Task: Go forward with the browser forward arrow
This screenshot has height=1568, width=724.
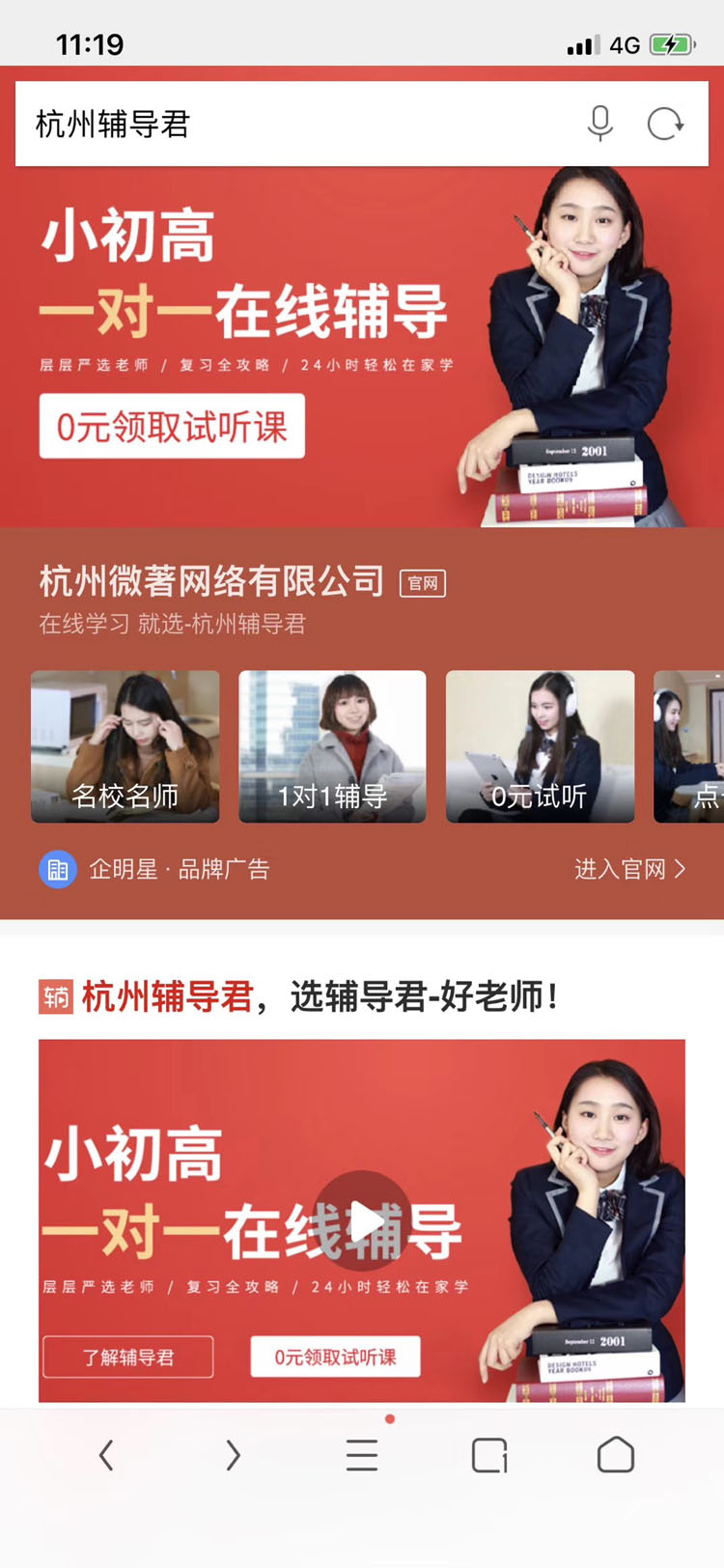Action: [x=233, y=1455]
